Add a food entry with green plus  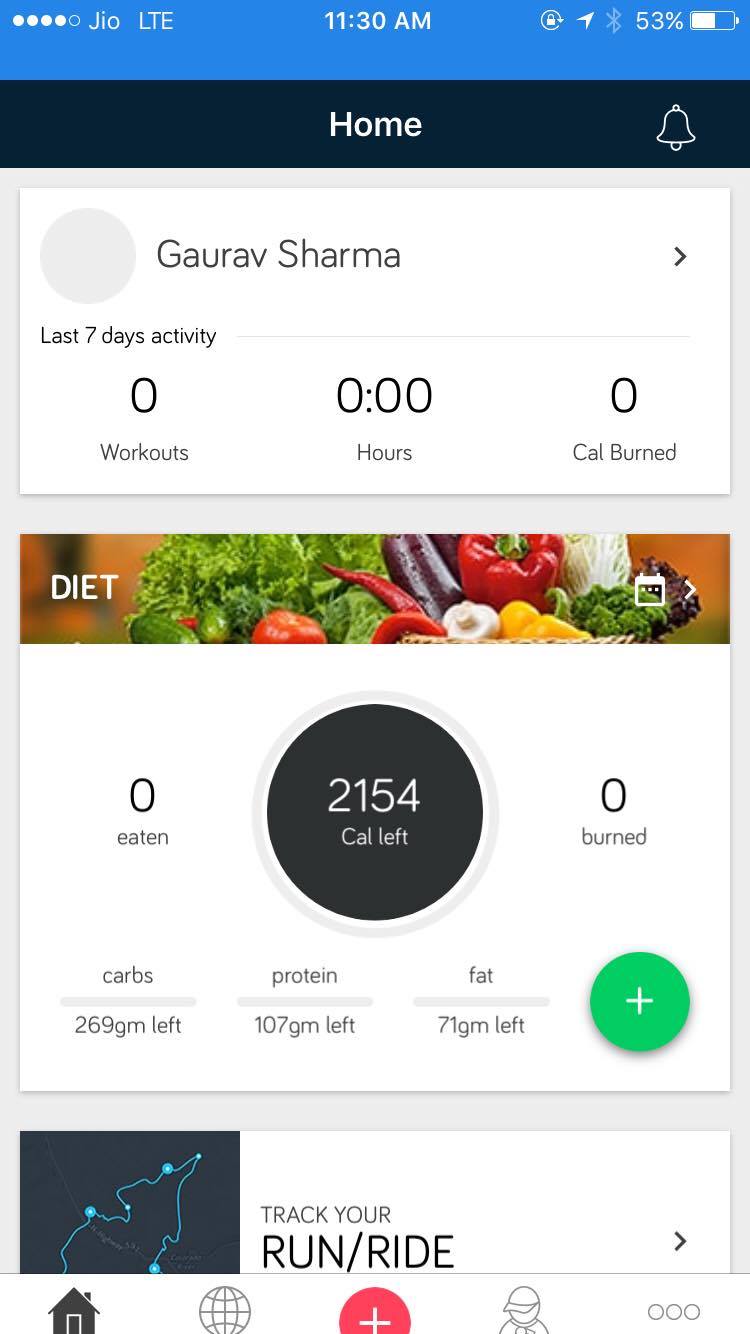(639, 1001)
